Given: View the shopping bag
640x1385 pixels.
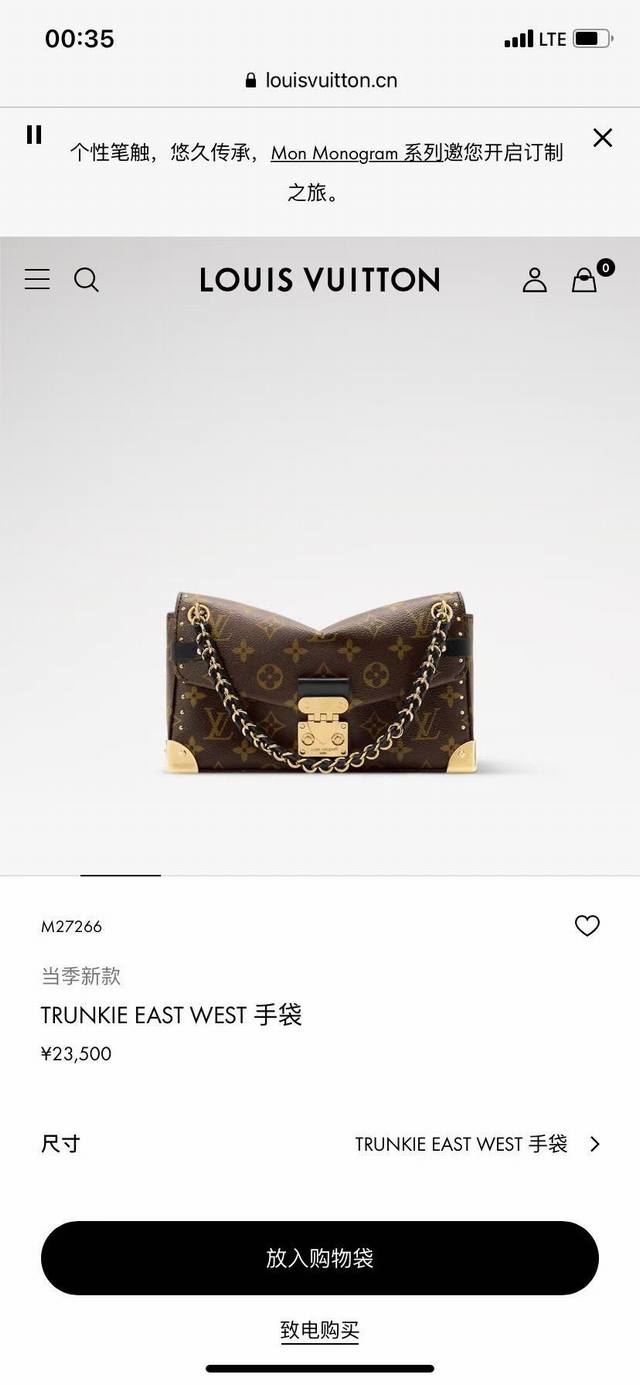Looking at the screenshot, I should 585,280.
